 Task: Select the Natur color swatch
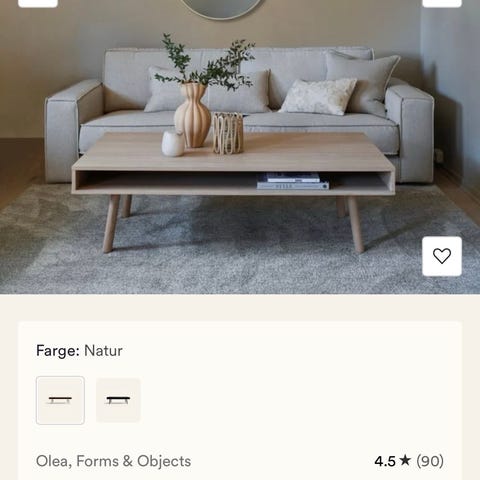(x=60, y=400)
